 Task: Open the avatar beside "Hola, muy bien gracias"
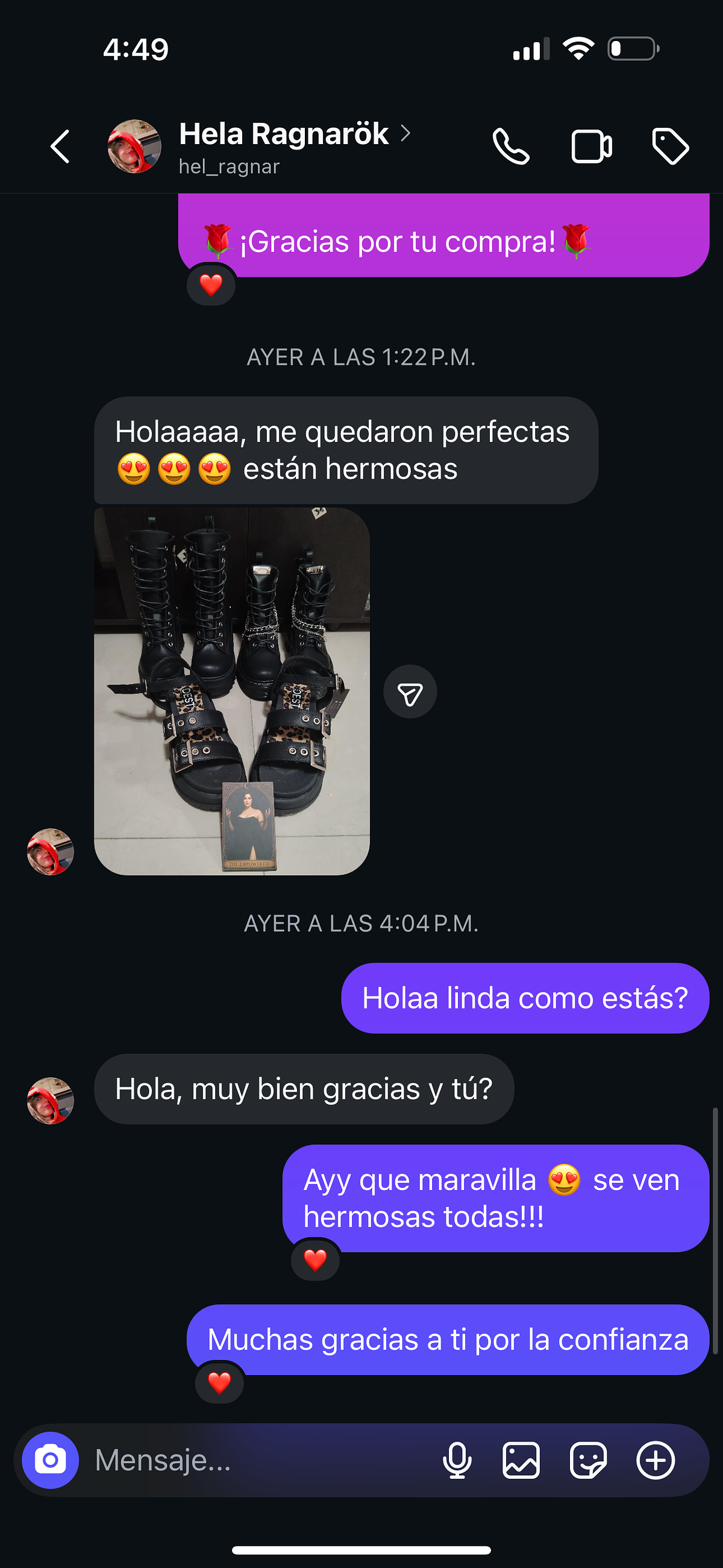pos(51,1101)
